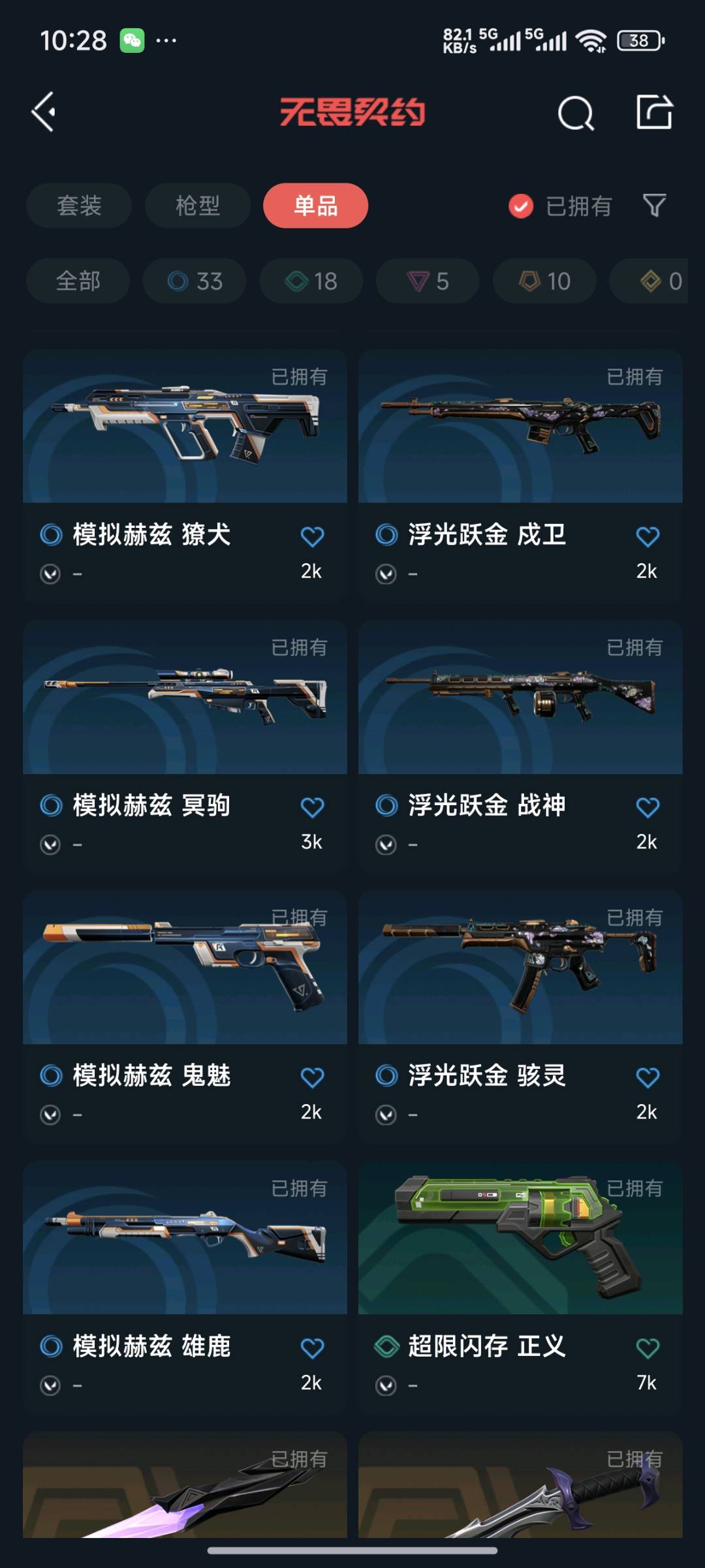The width and height of the screenshot is (705, 1568).
Task: Like the 模拟赫兹 雄鹿 skin
Action: tap(312, 1348)
